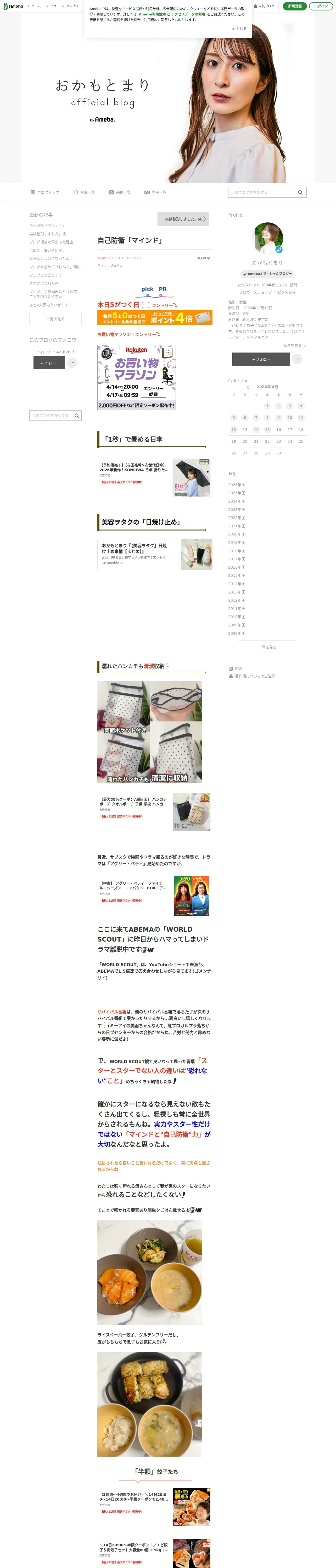Open the 新規登録 sign-up button
The image size is (336, 1568).
tap(295, 6)
